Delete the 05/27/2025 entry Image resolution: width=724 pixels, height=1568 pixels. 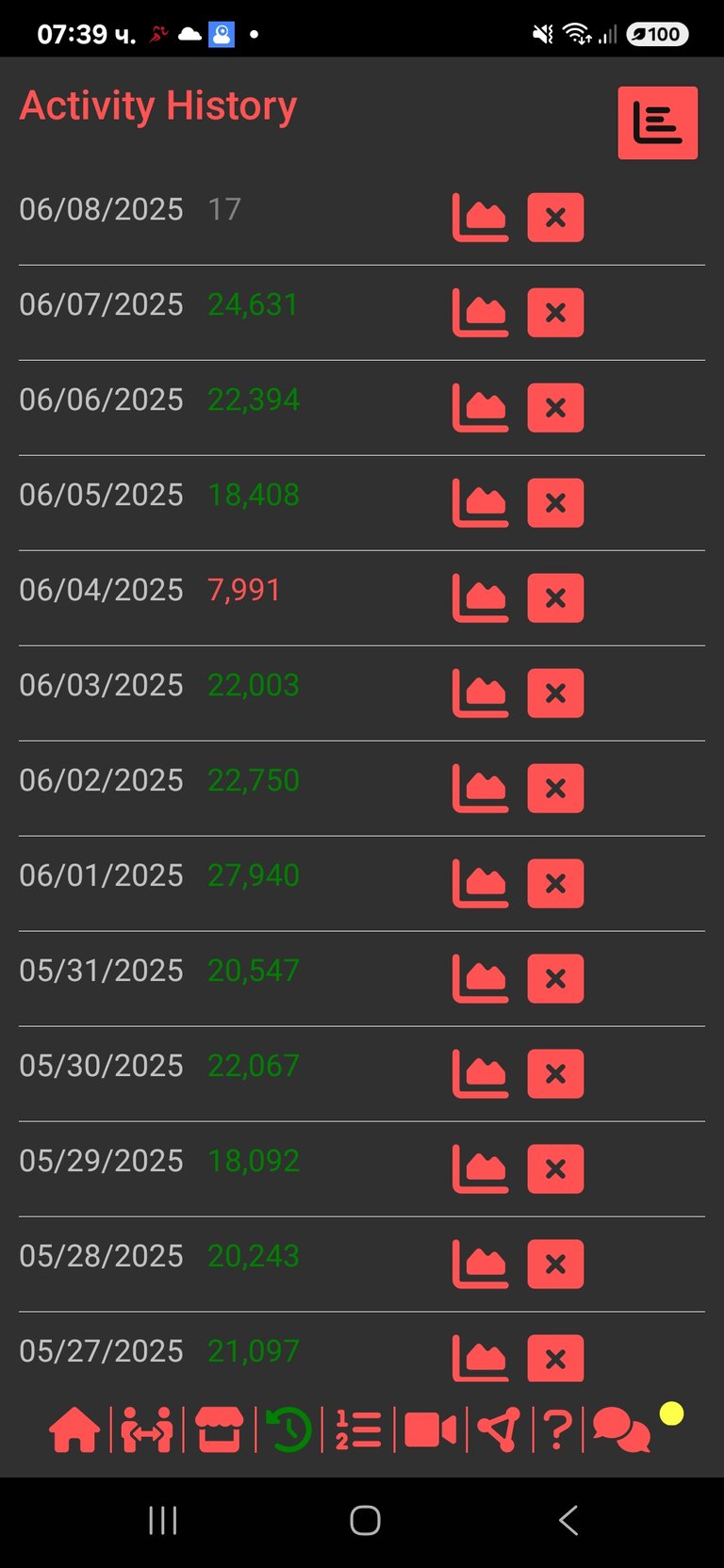click(x=555, y=1359)
